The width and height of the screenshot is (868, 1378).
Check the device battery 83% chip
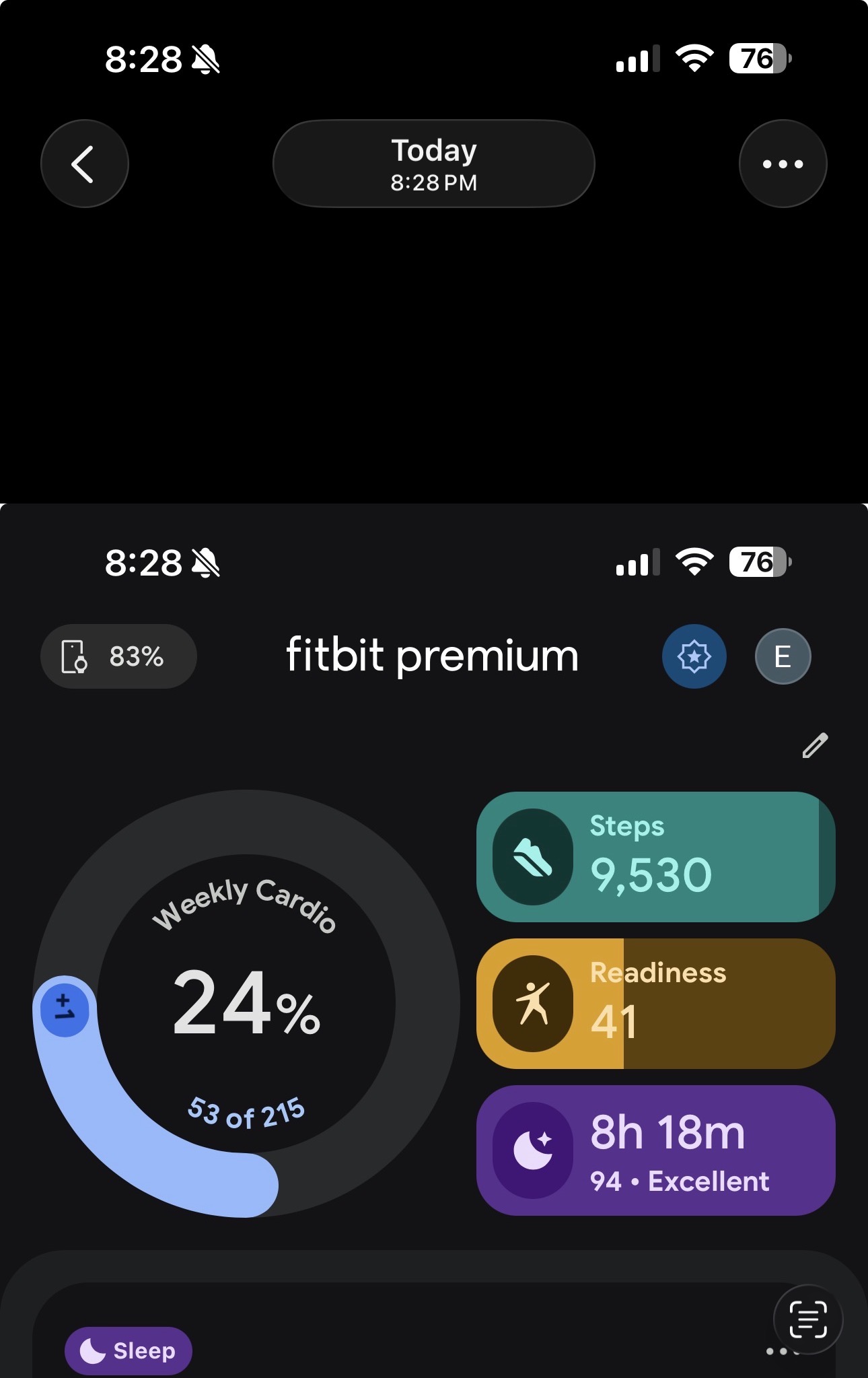(118, 656)
